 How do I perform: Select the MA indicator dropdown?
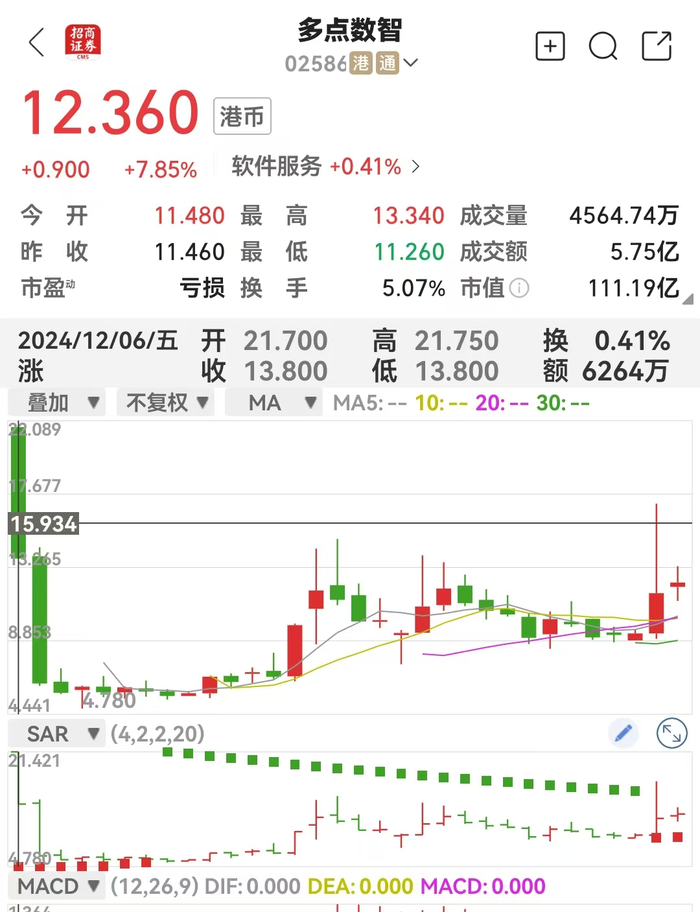[274, 403]
